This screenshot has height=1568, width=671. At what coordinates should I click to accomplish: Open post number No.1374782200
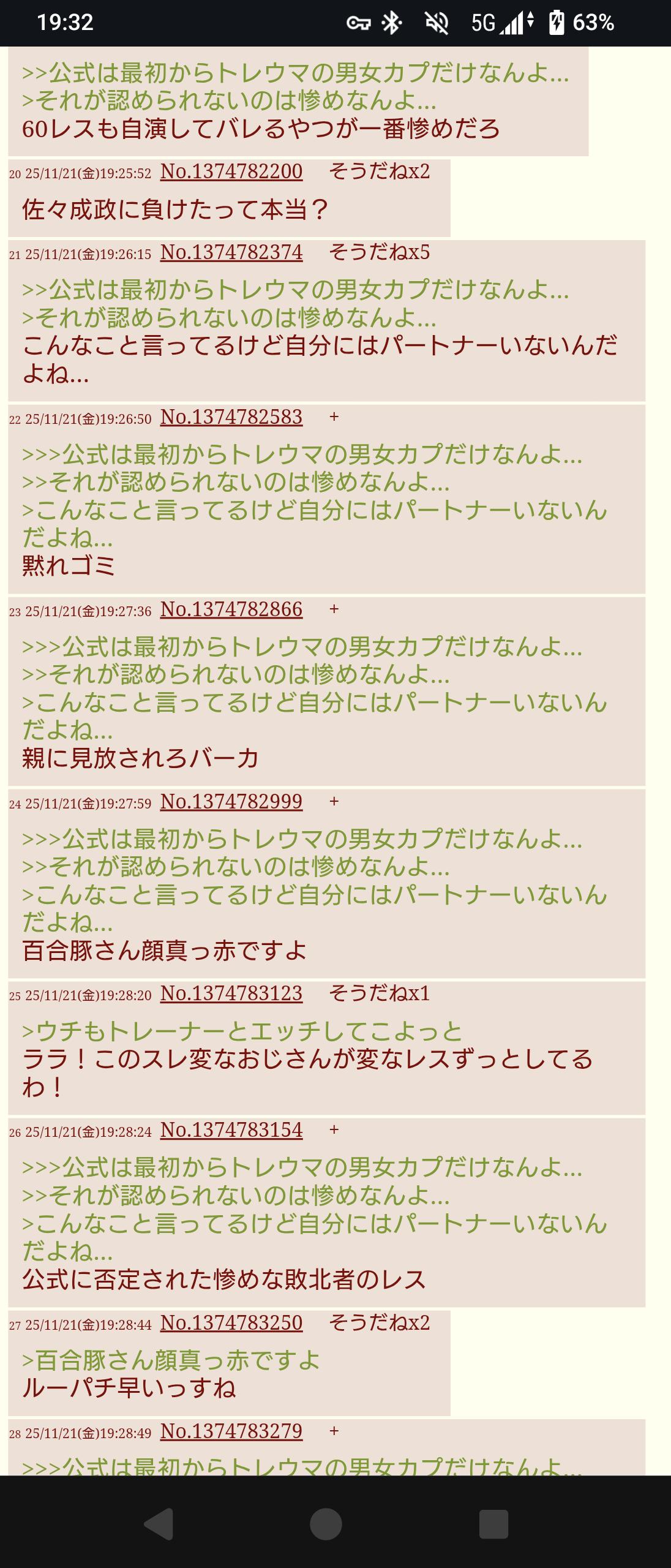[231, 171]
